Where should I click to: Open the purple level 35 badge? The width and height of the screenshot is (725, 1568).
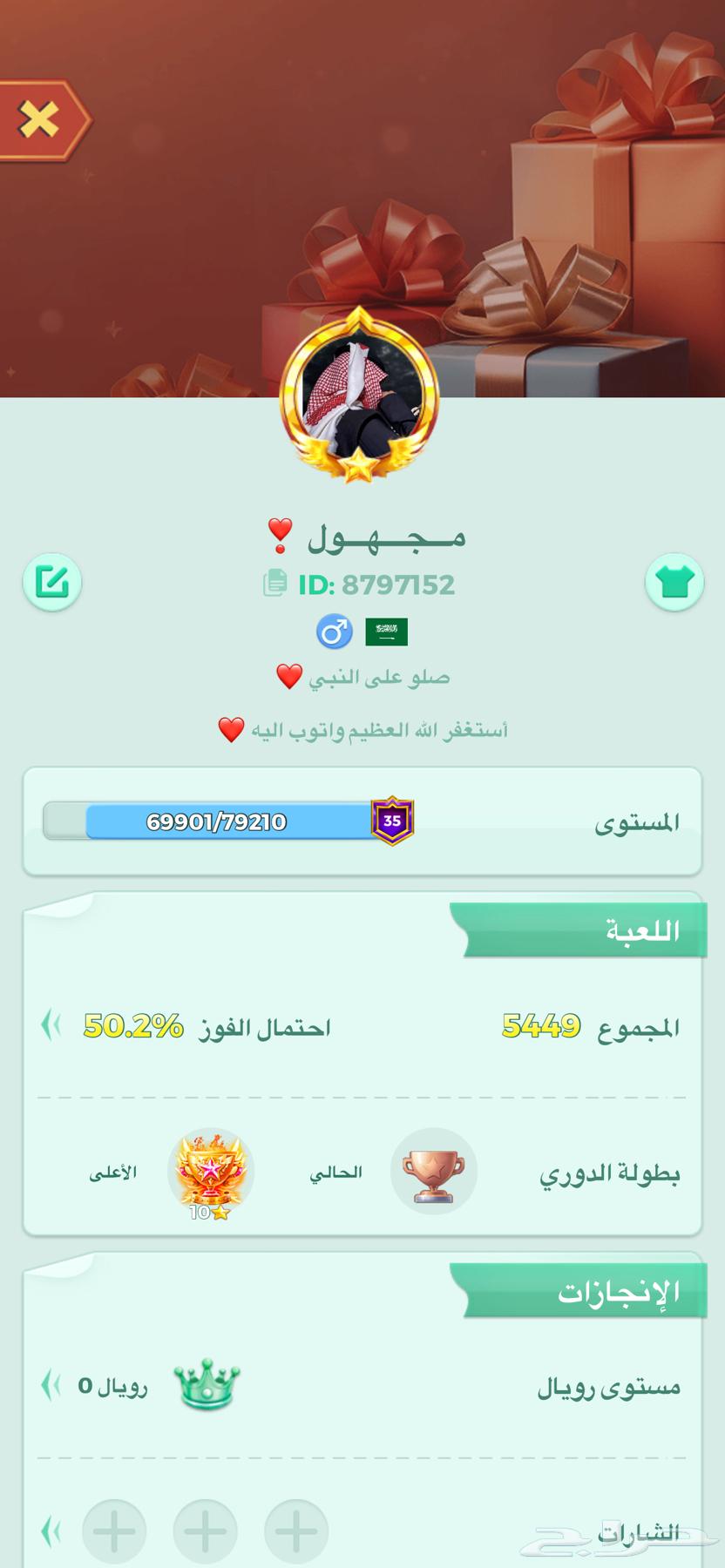(x=392, y=819)
